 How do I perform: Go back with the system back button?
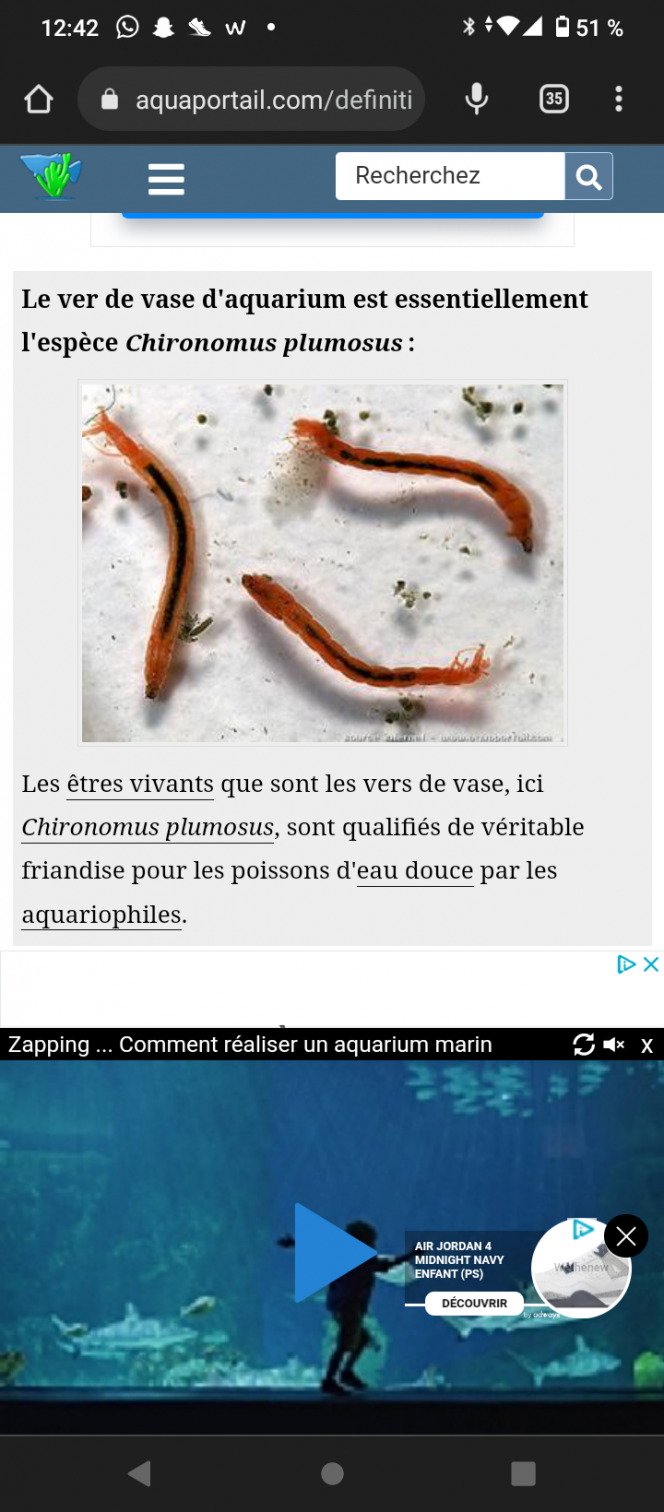point(139,1473)
